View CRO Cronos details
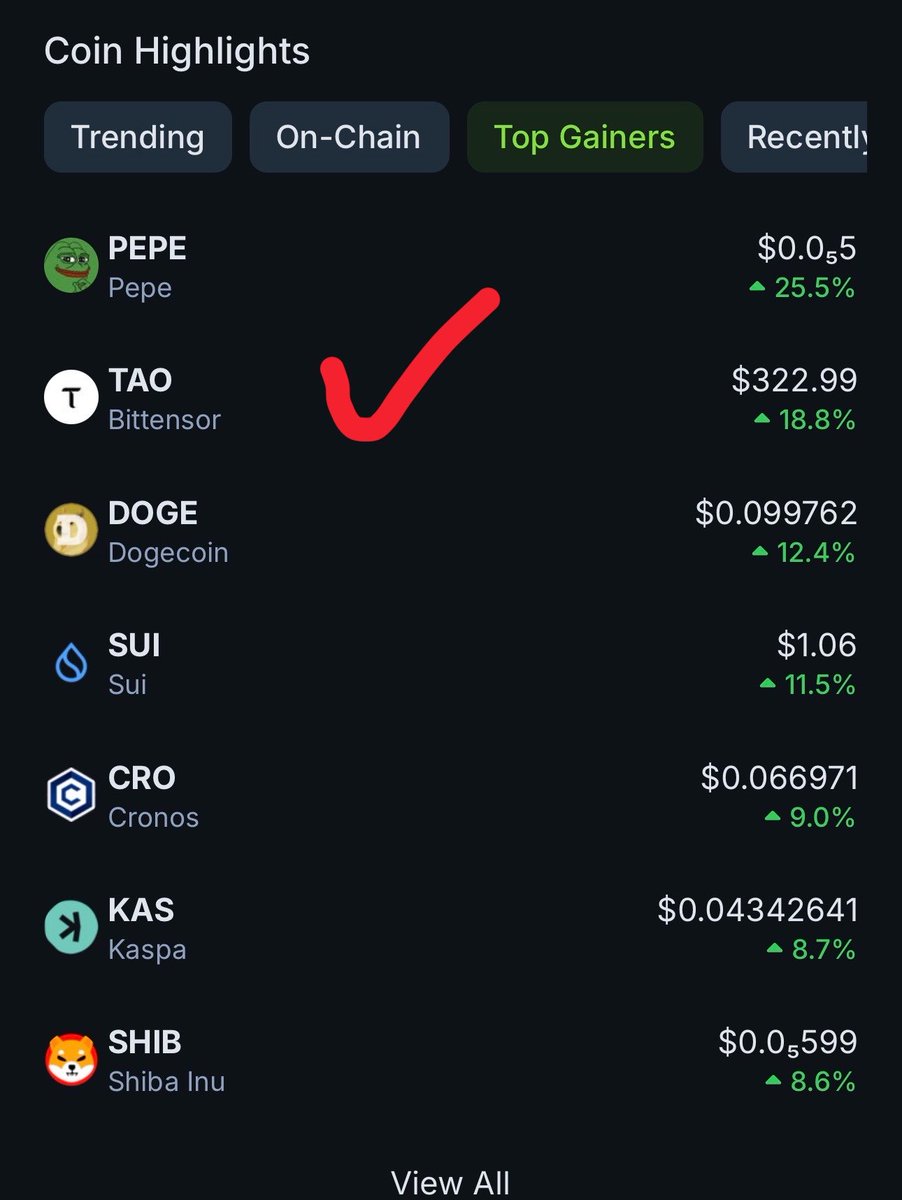This screenshot has width=902, height=1200. point(451,797)
